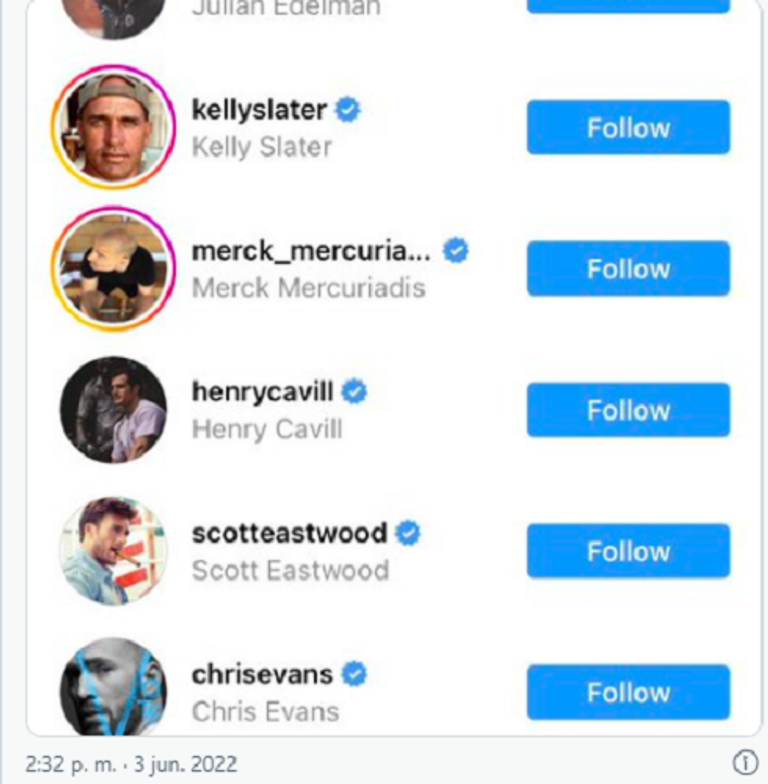Open the tweet timestamp 3 jun. 2022
Viewport: 768px width, 784px height.
(x=131, y=765)
